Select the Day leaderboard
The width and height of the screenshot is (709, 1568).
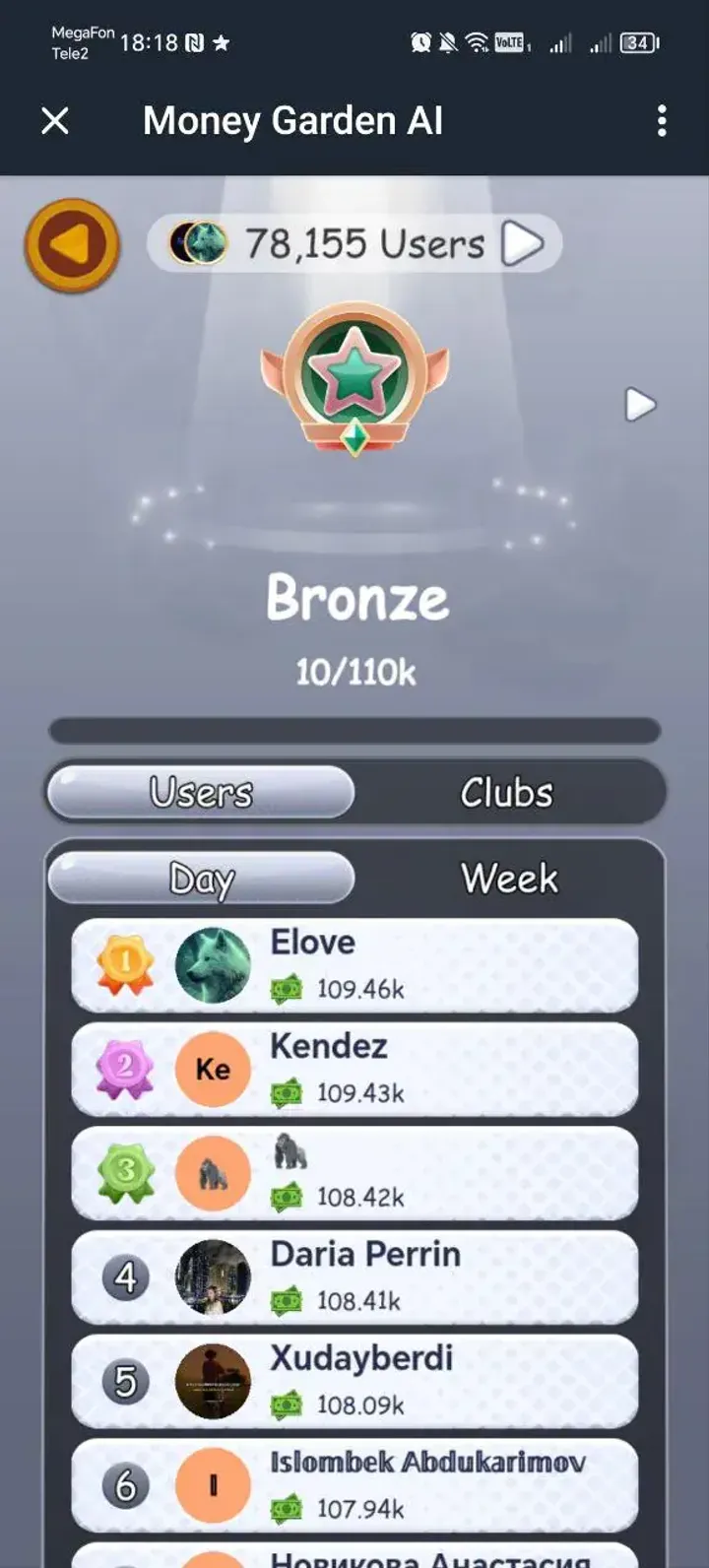(x=201, y=879)
